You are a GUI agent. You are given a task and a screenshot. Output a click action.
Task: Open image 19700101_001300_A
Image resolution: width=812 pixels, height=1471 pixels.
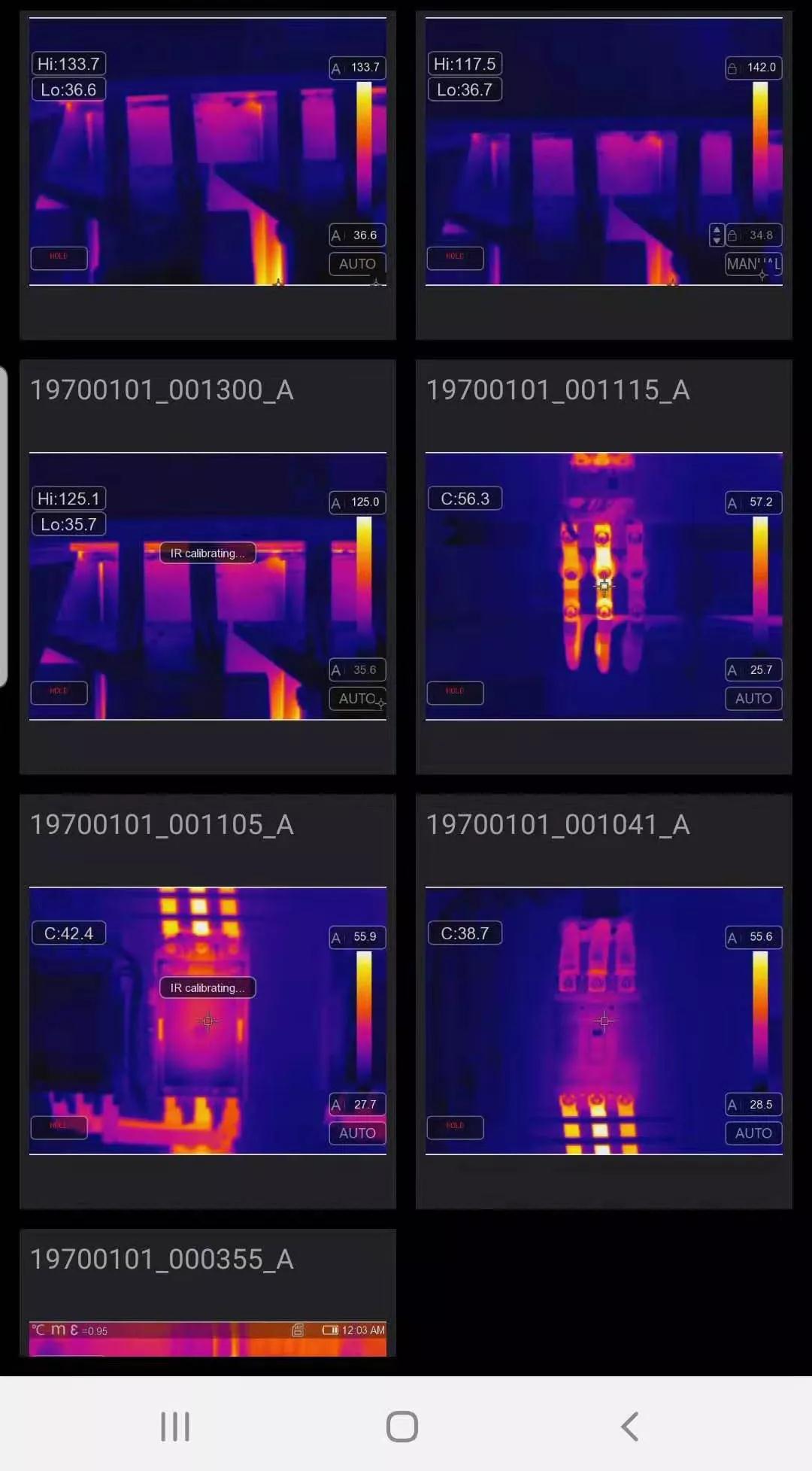208,586
